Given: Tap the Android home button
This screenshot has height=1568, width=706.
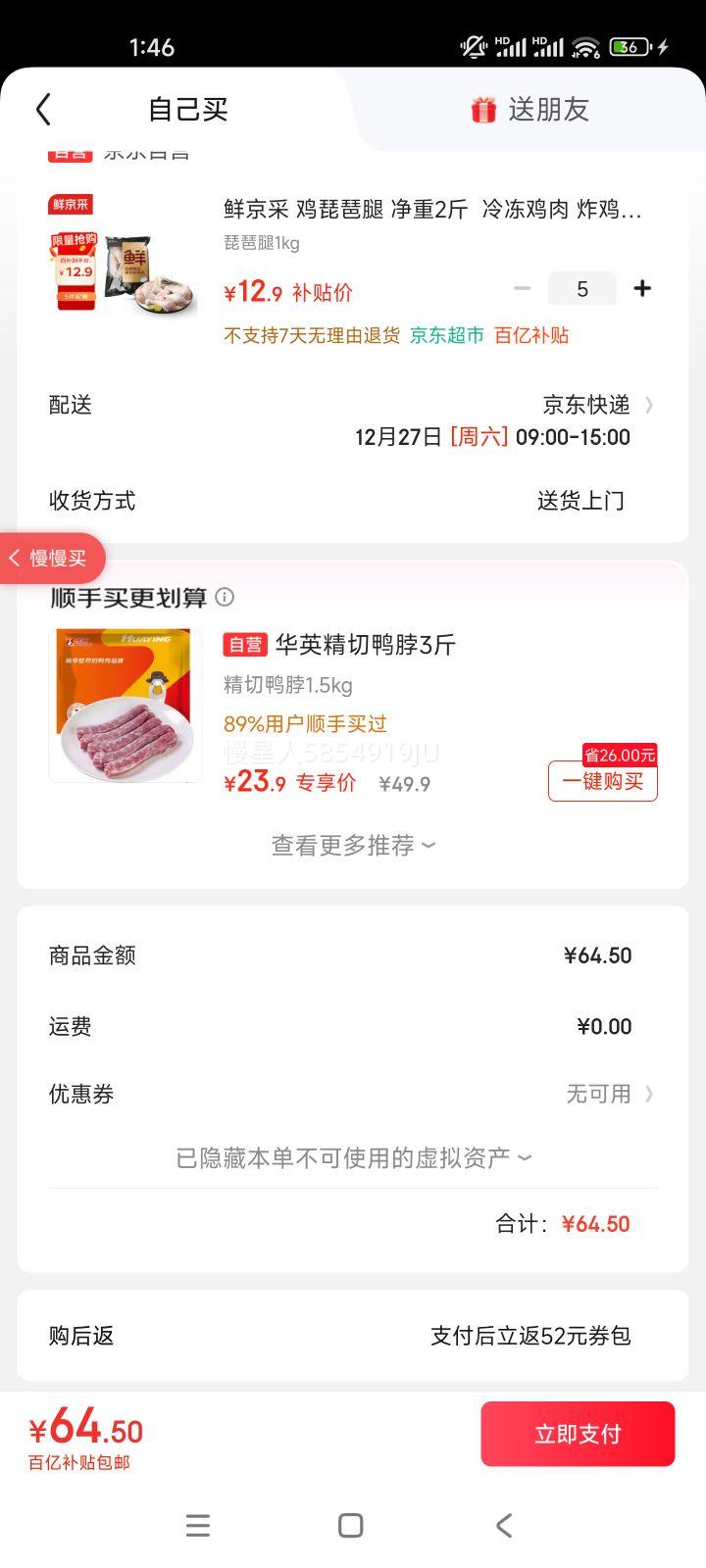Looking at the screenshot, I should click(x=348, y=1525).
